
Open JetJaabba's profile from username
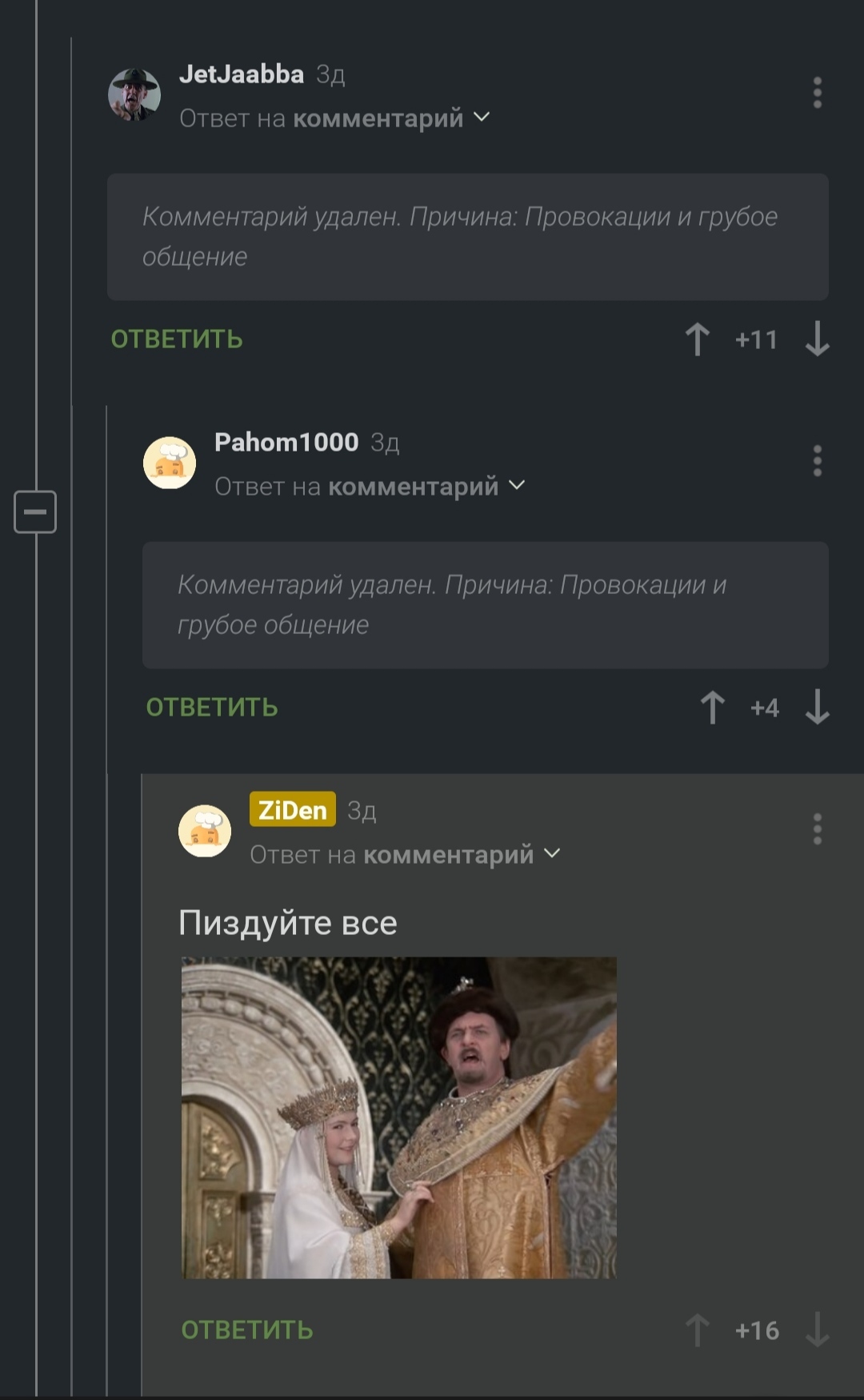click(242, 74)
